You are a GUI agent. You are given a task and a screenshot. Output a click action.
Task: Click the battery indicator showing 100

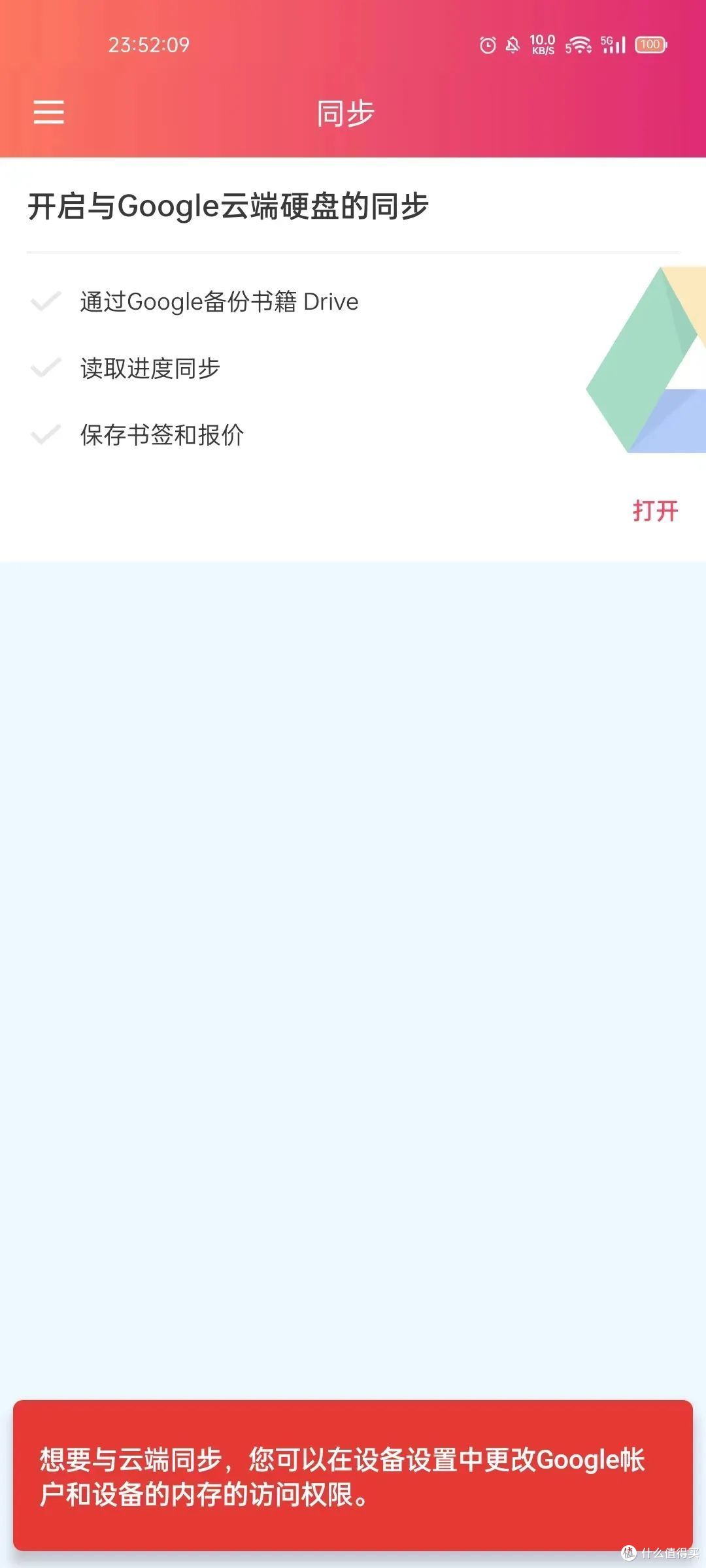[x=650, y=44]
